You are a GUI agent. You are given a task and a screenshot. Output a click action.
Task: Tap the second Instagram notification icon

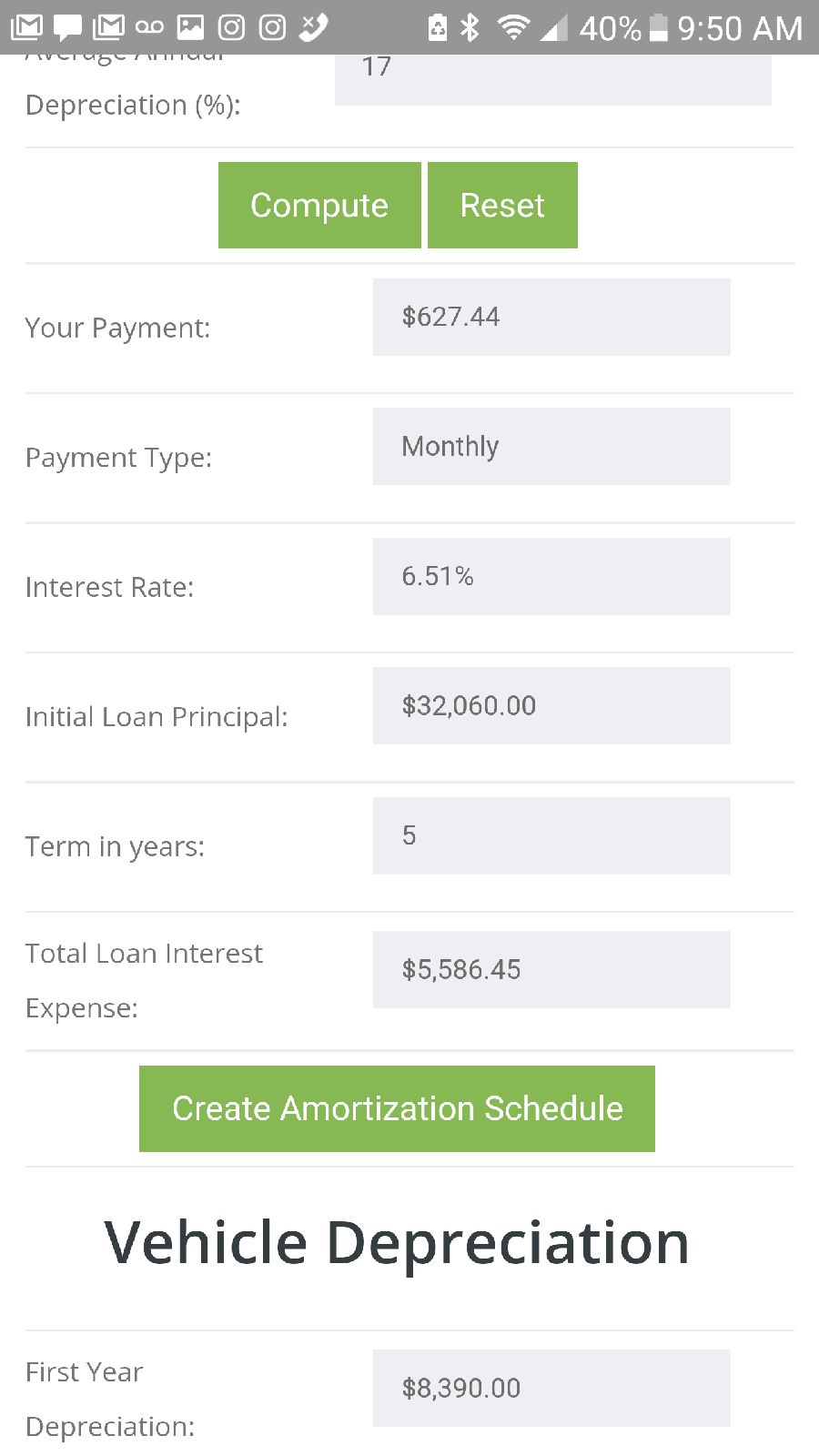click(x=271, y=27)
